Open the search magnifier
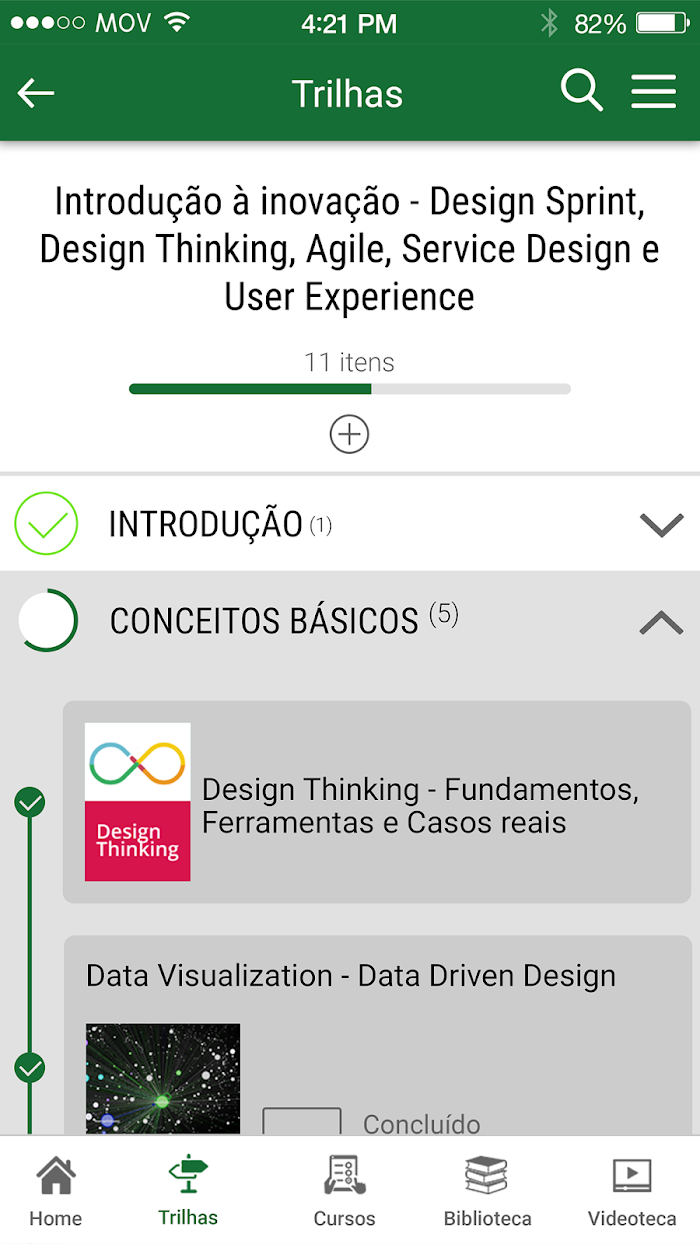Screen dimensions: 700x1244 582,91
